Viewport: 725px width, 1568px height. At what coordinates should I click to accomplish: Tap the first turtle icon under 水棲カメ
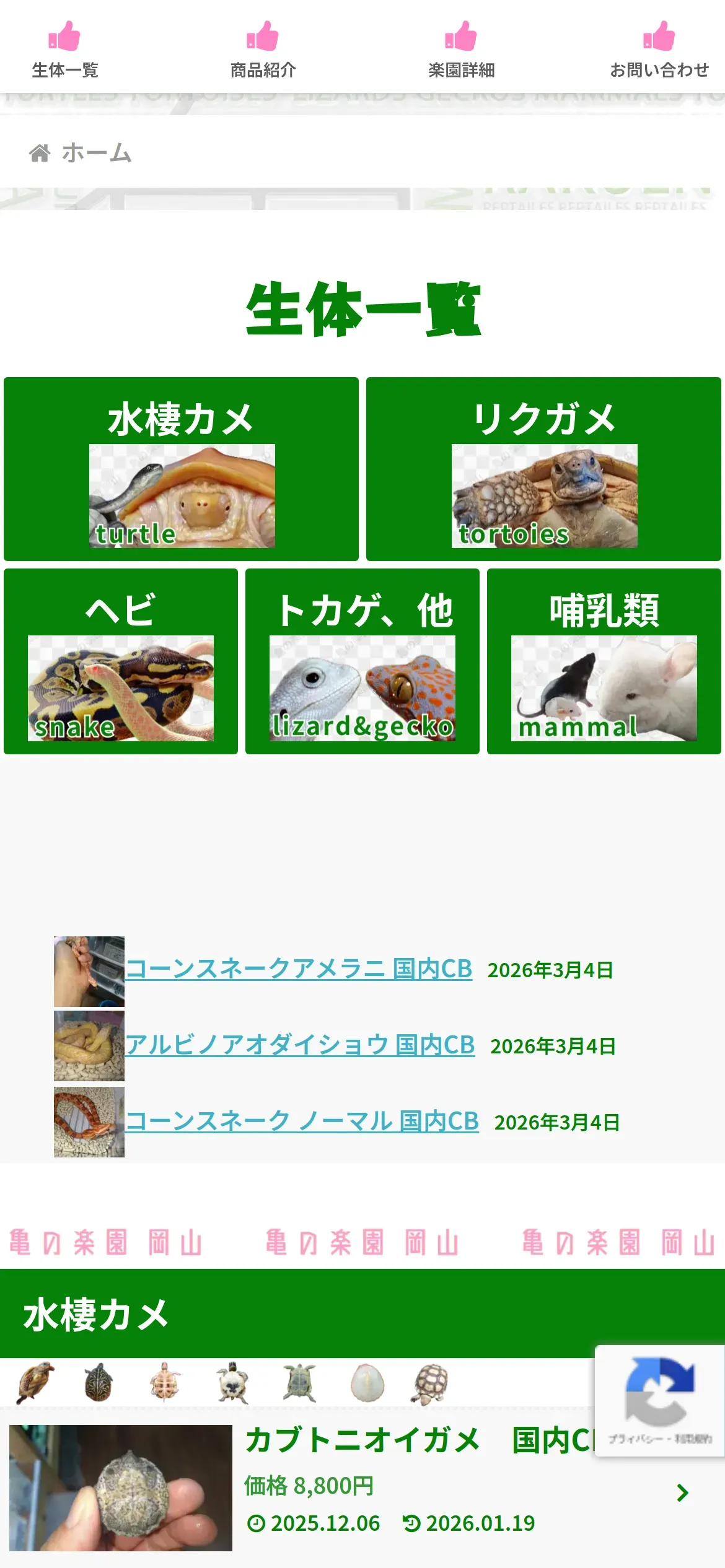[x=35, y=1382]
